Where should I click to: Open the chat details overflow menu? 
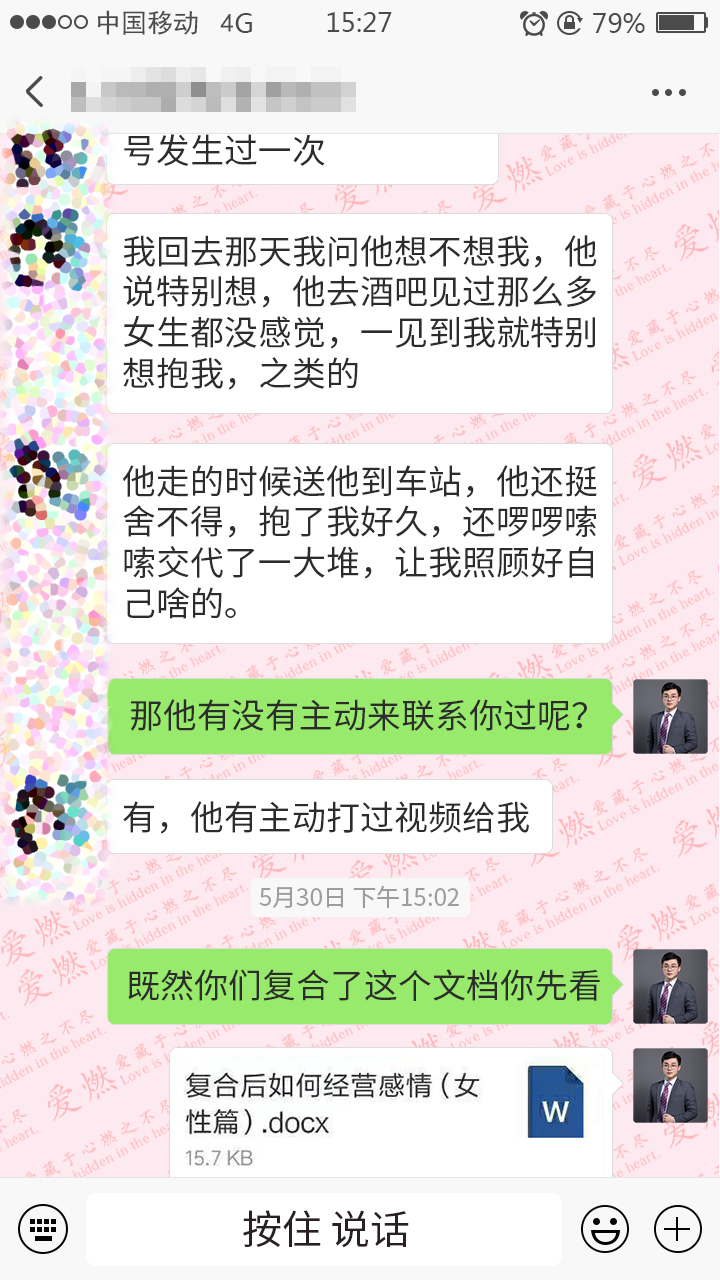668,93
